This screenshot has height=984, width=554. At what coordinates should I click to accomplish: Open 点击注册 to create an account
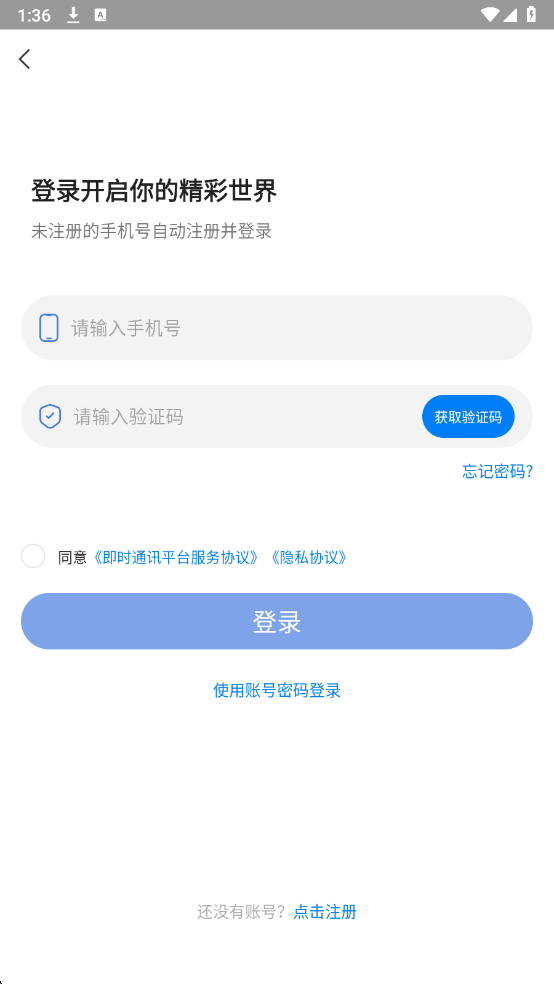325,912
